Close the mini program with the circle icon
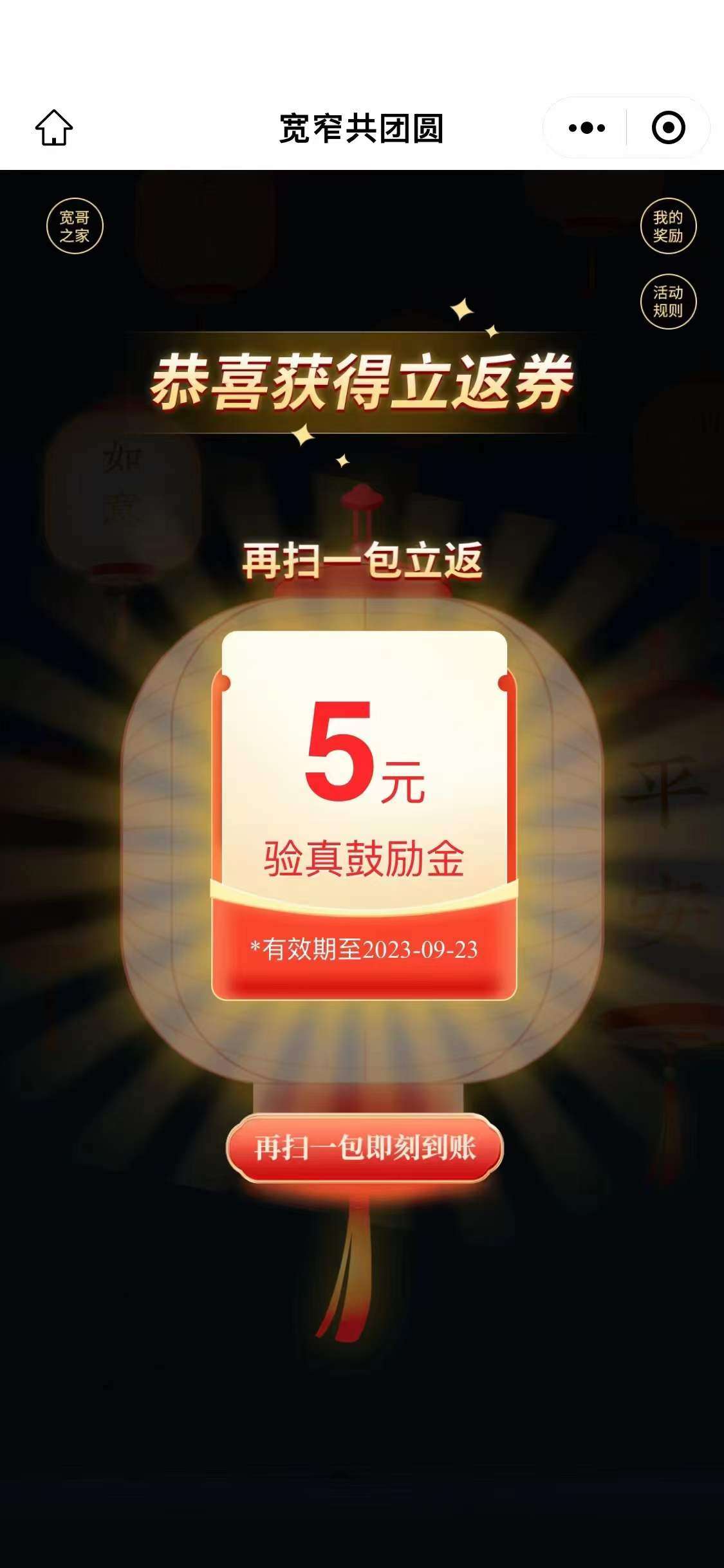Viewport: 724px width, 1568px height. click(669, 127)
